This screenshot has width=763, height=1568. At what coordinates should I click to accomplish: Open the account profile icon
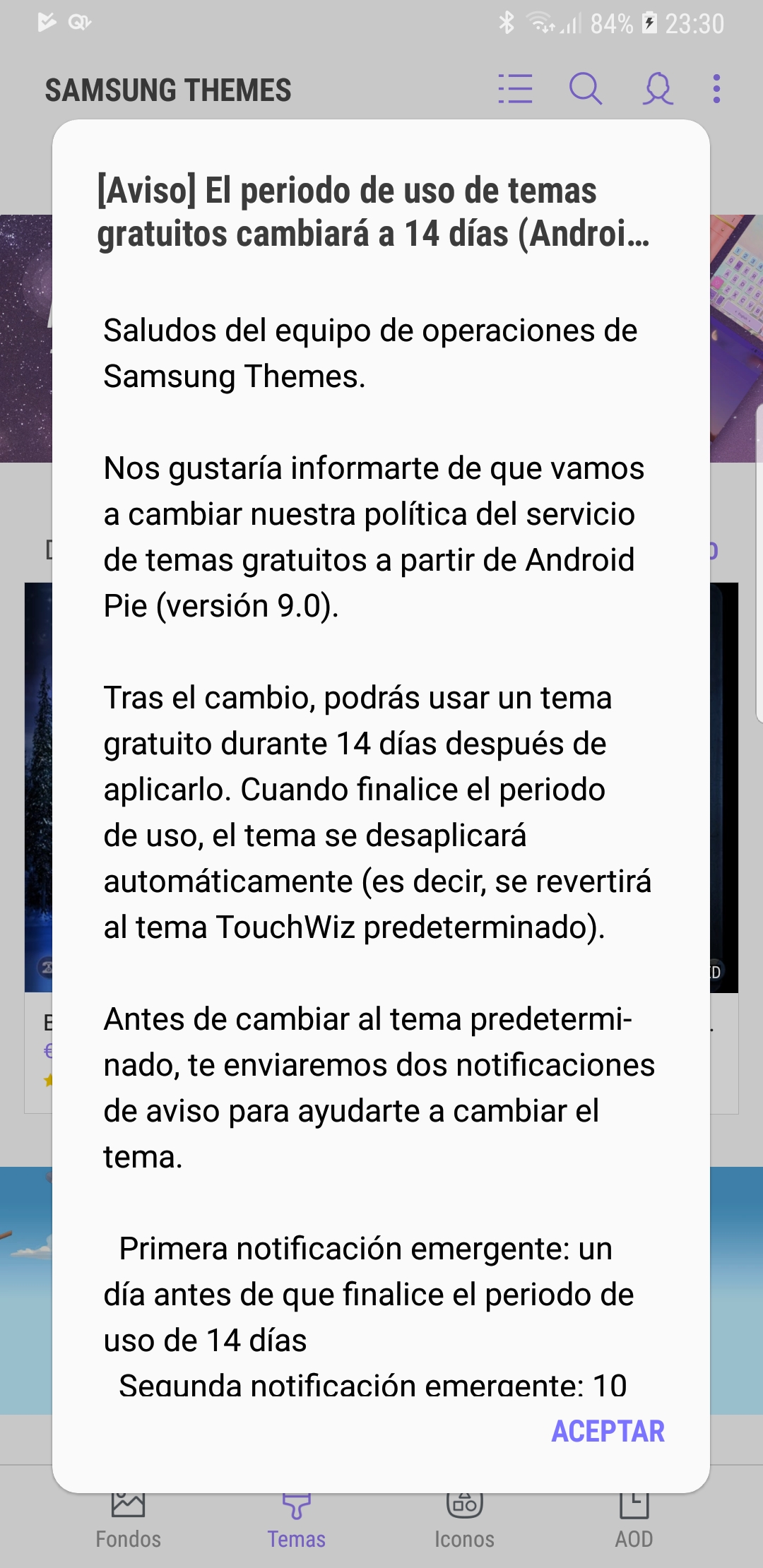tap(657, 89)
